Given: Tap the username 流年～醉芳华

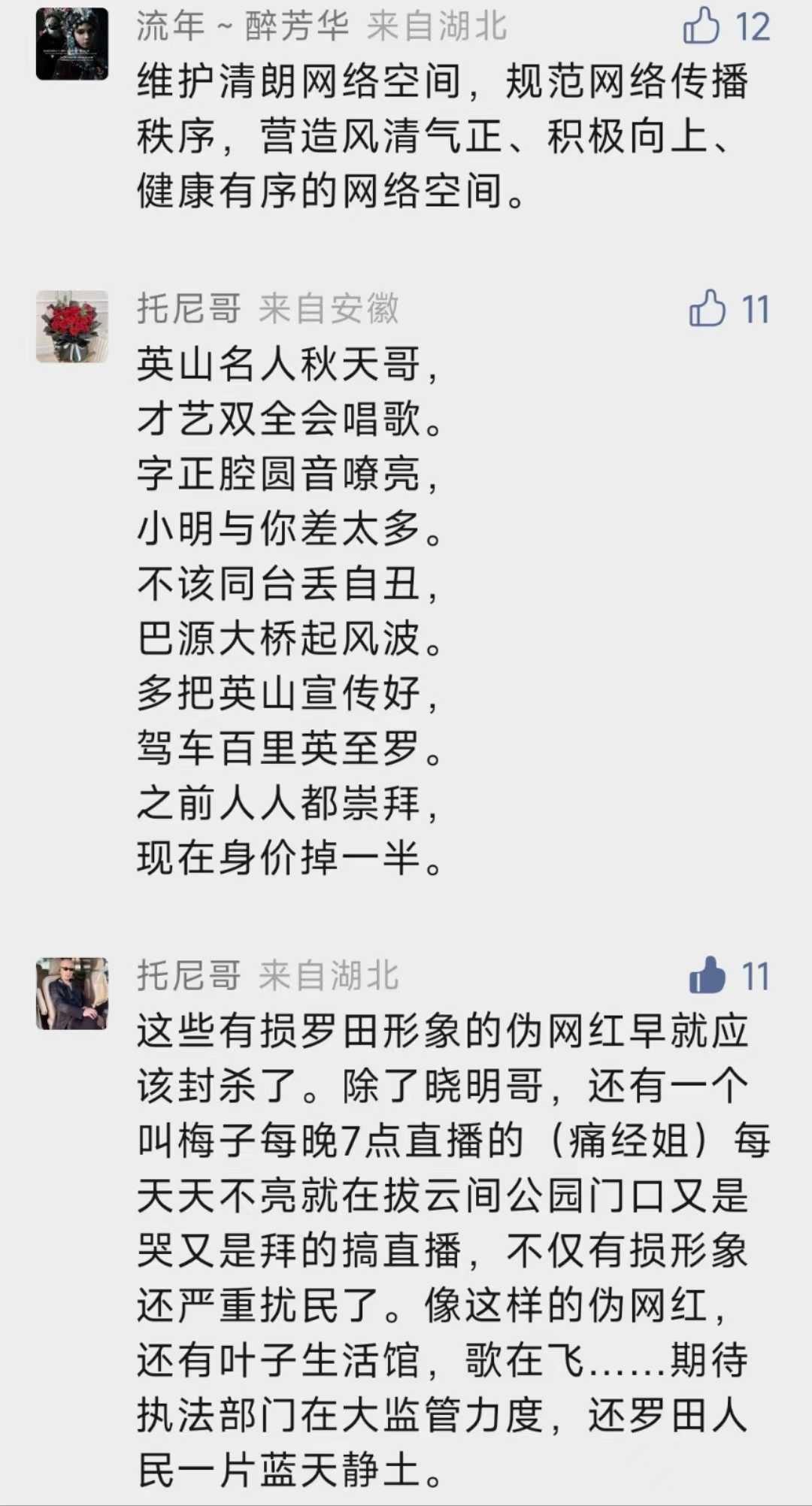Looking at the screenshot, I should (x=243, y=26).
